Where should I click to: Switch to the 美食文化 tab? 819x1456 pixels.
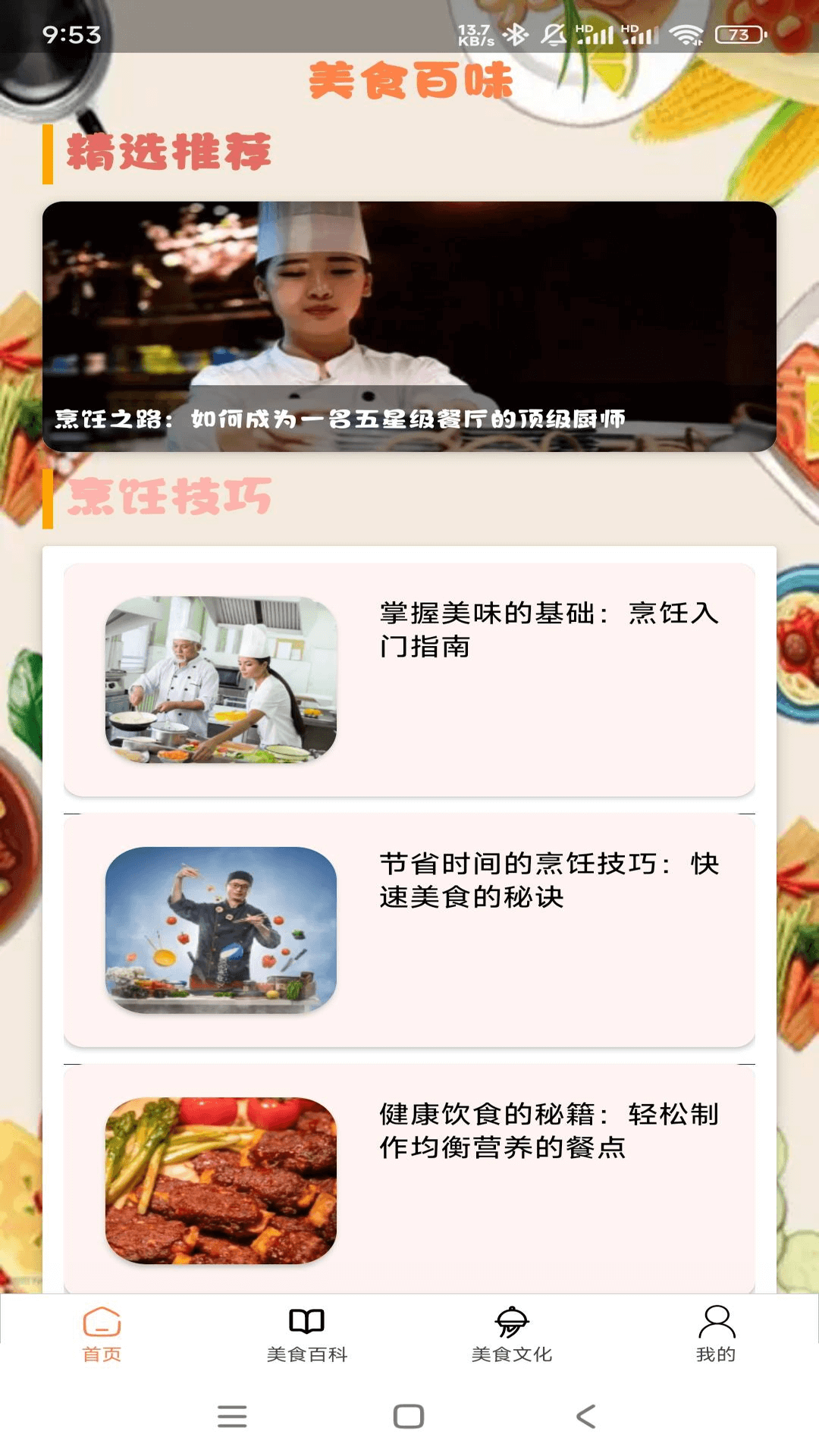tap(512, 1335)
